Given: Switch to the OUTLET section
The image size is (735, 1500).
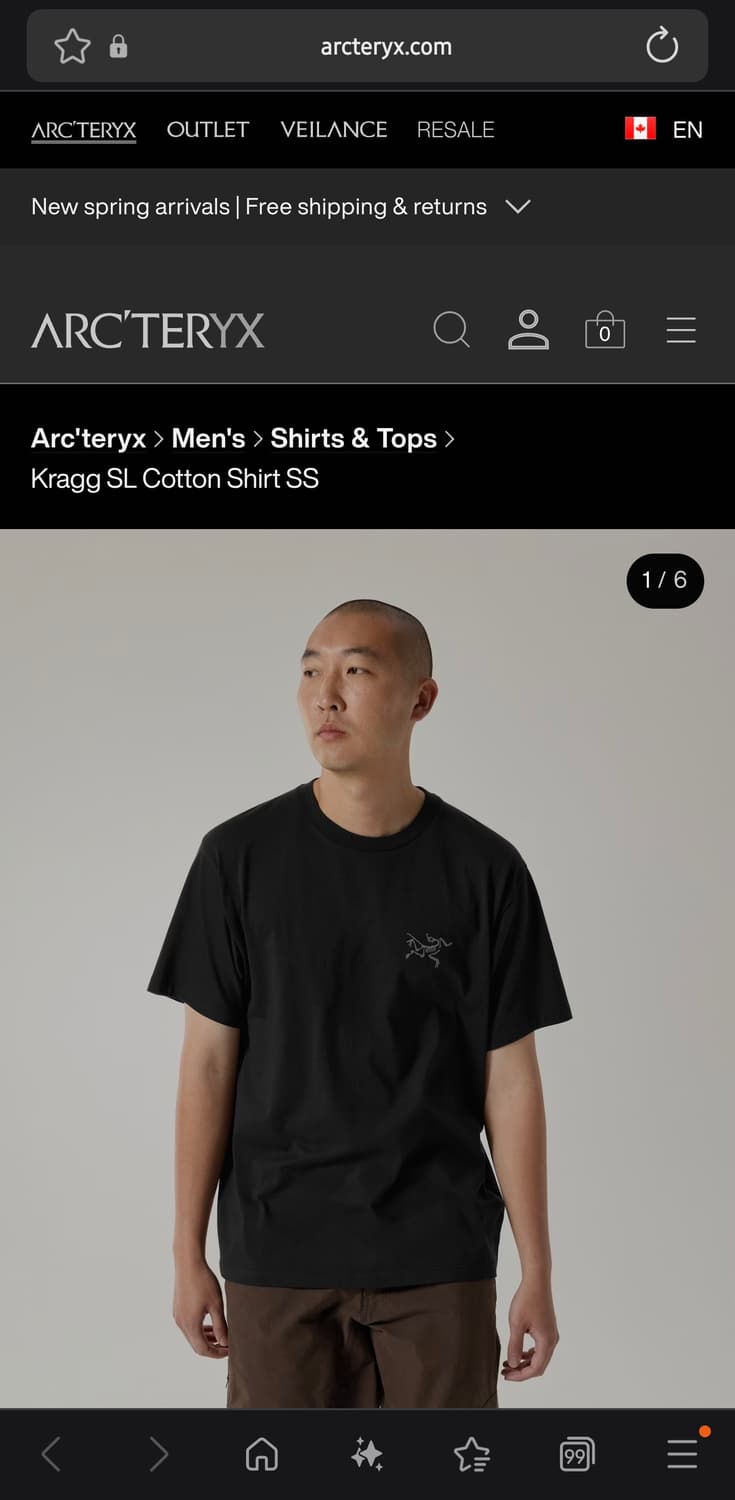Looking at the screenshot, I should [207, 130].
